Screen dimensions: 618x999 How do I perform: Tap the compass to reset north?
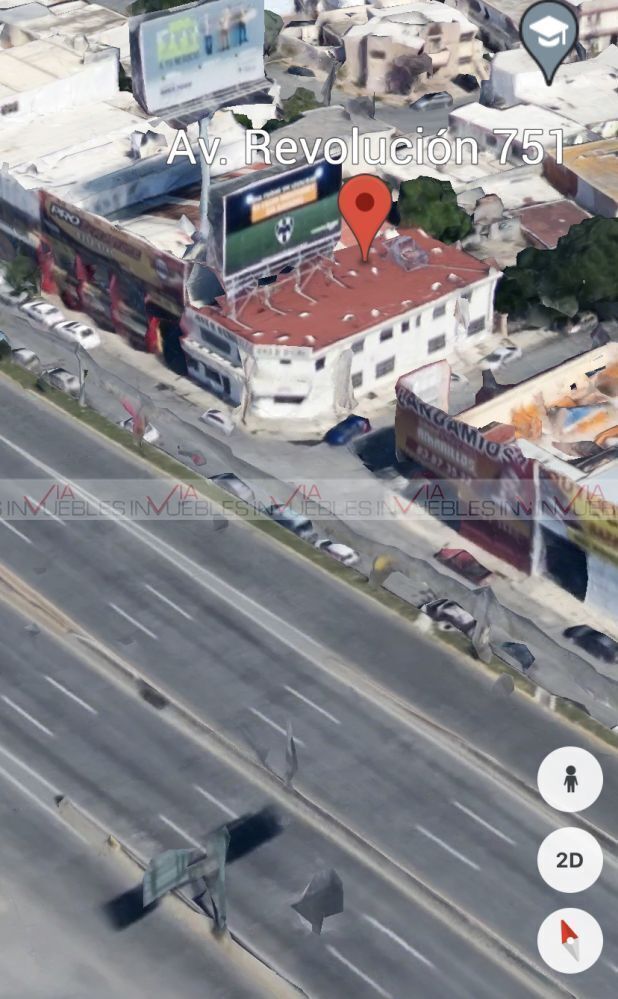pyautogui.click(x=570, y=940)
